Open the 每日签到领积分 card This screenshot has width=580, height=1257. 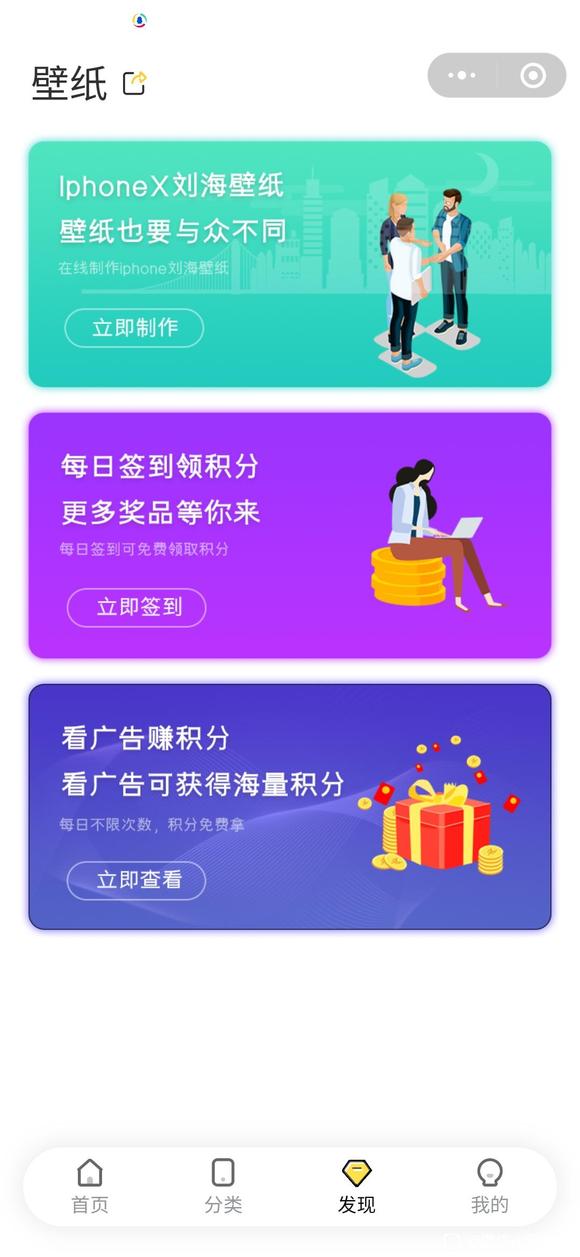point(290,536)
